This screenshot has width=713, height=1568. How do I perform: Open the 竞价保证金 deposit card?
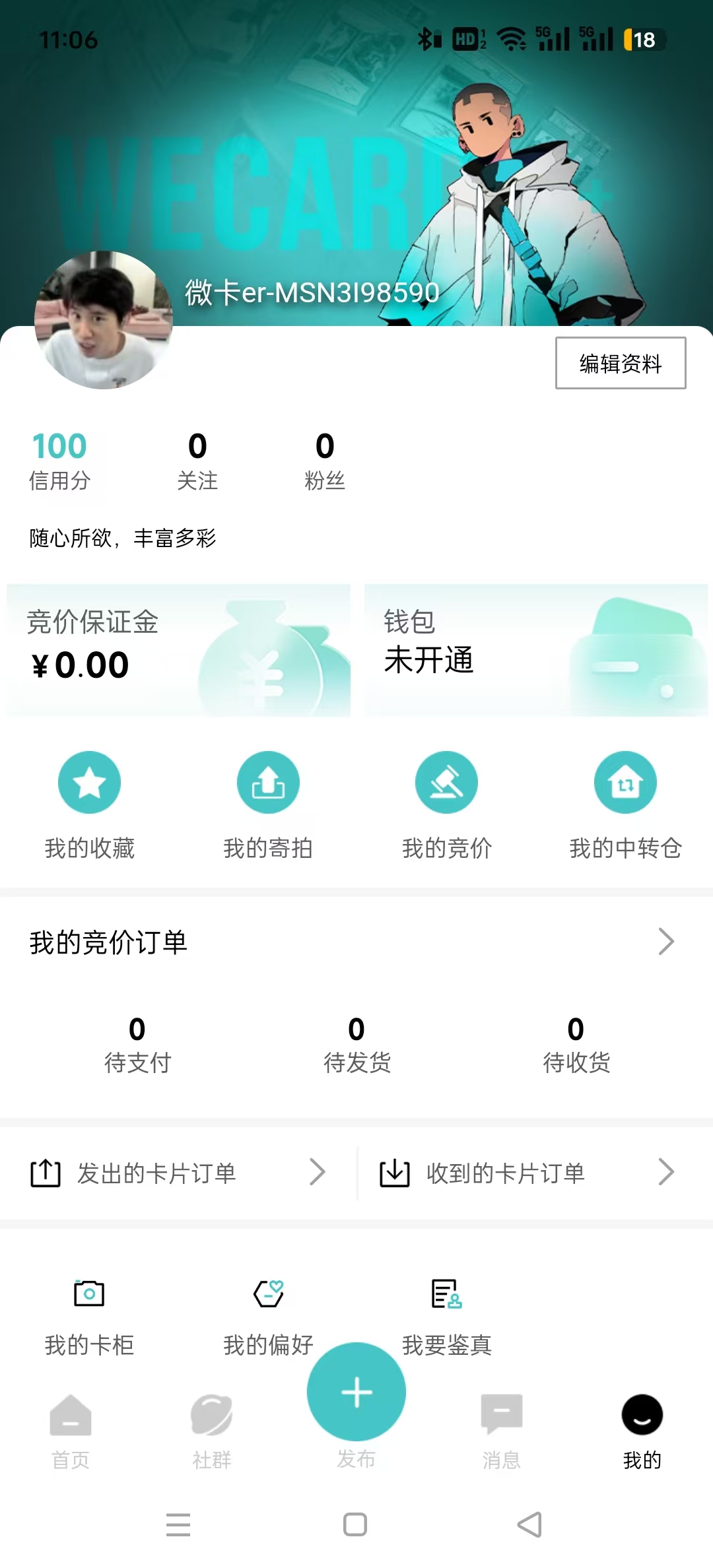tap(178, 650)
